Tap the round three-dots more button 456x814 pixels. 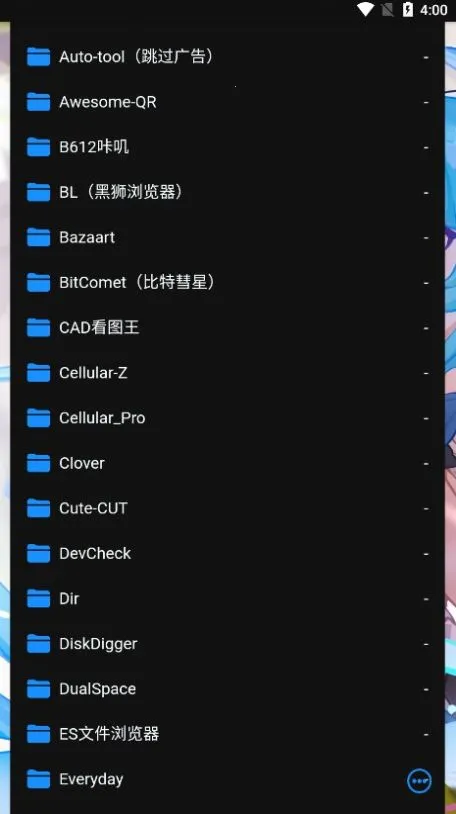coord(419,780)
